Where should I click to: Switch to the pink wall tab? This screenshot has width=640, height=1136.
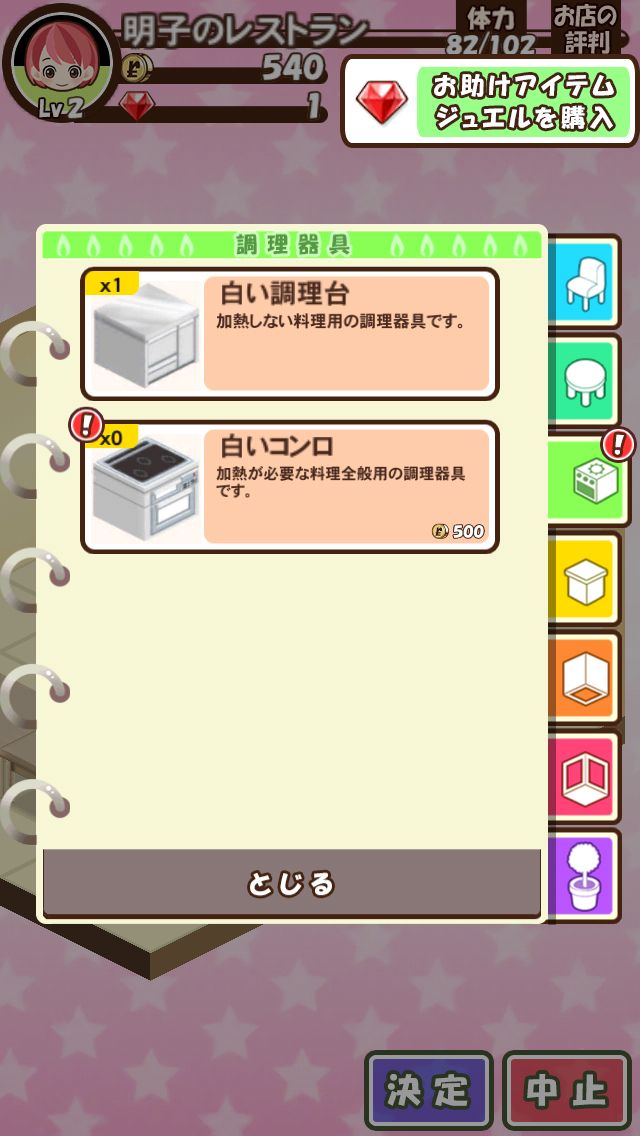tap(583, 778)
